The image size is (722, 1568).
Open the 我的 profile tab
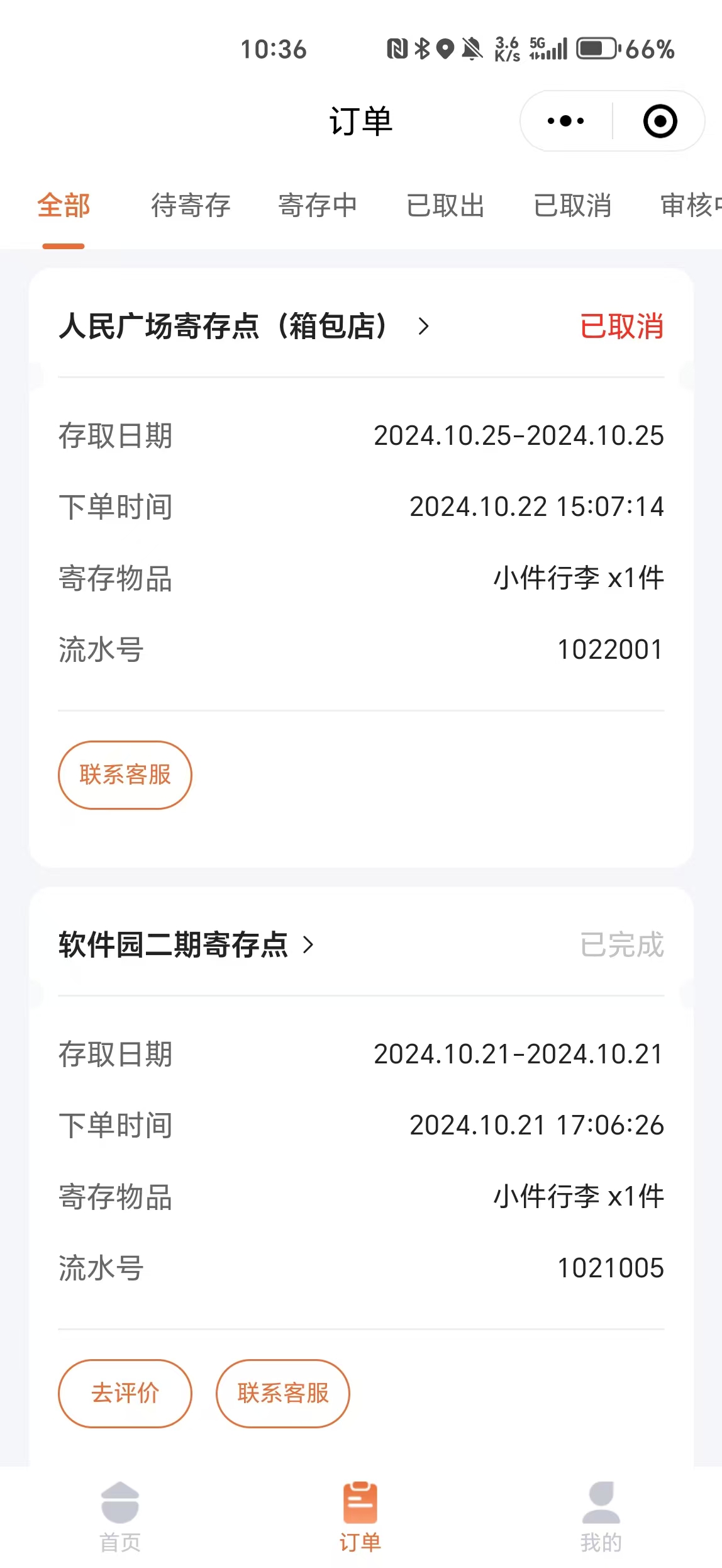[x=601, y=1516]
